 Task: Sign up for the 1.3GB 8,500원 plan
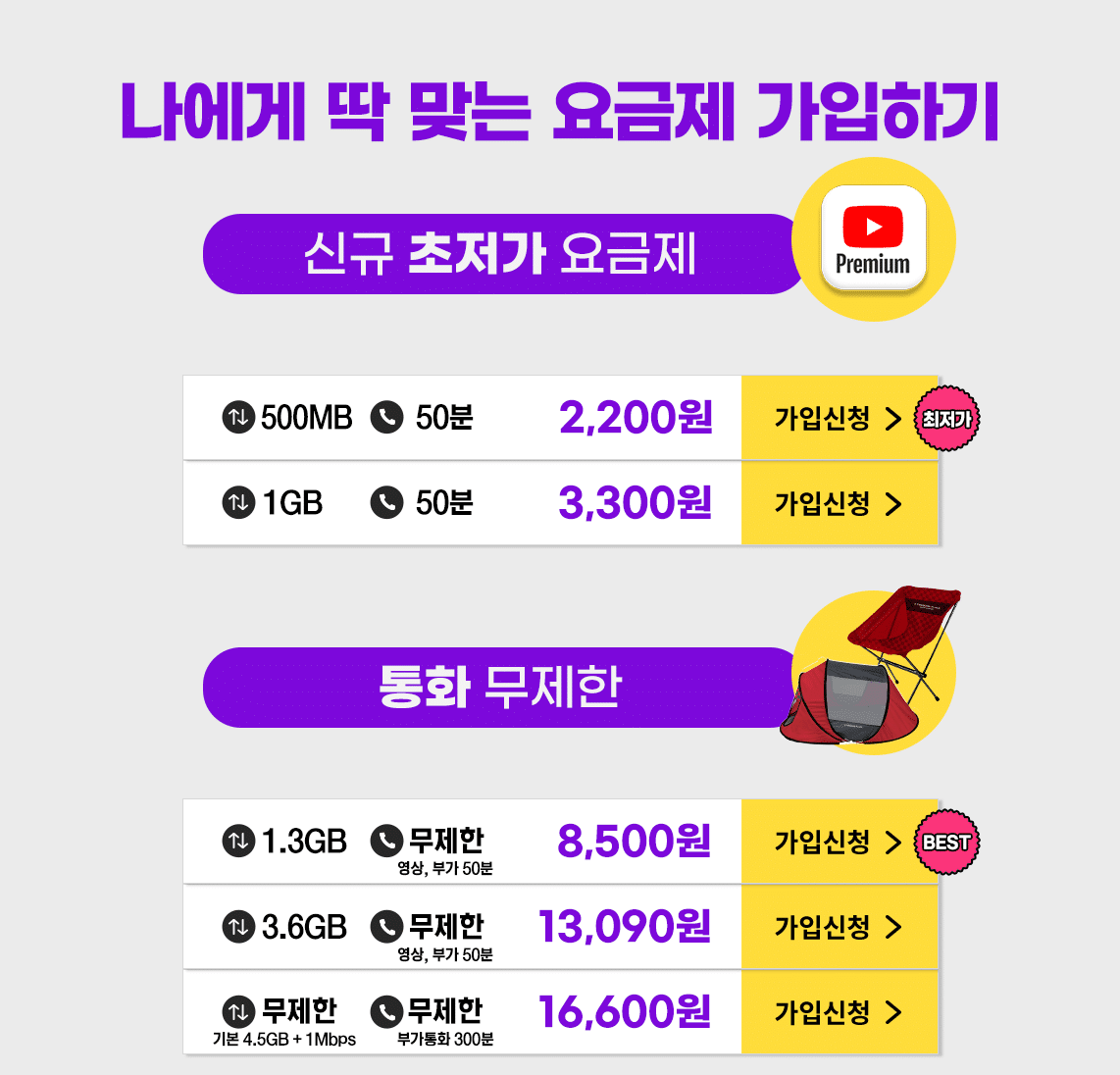839,843
